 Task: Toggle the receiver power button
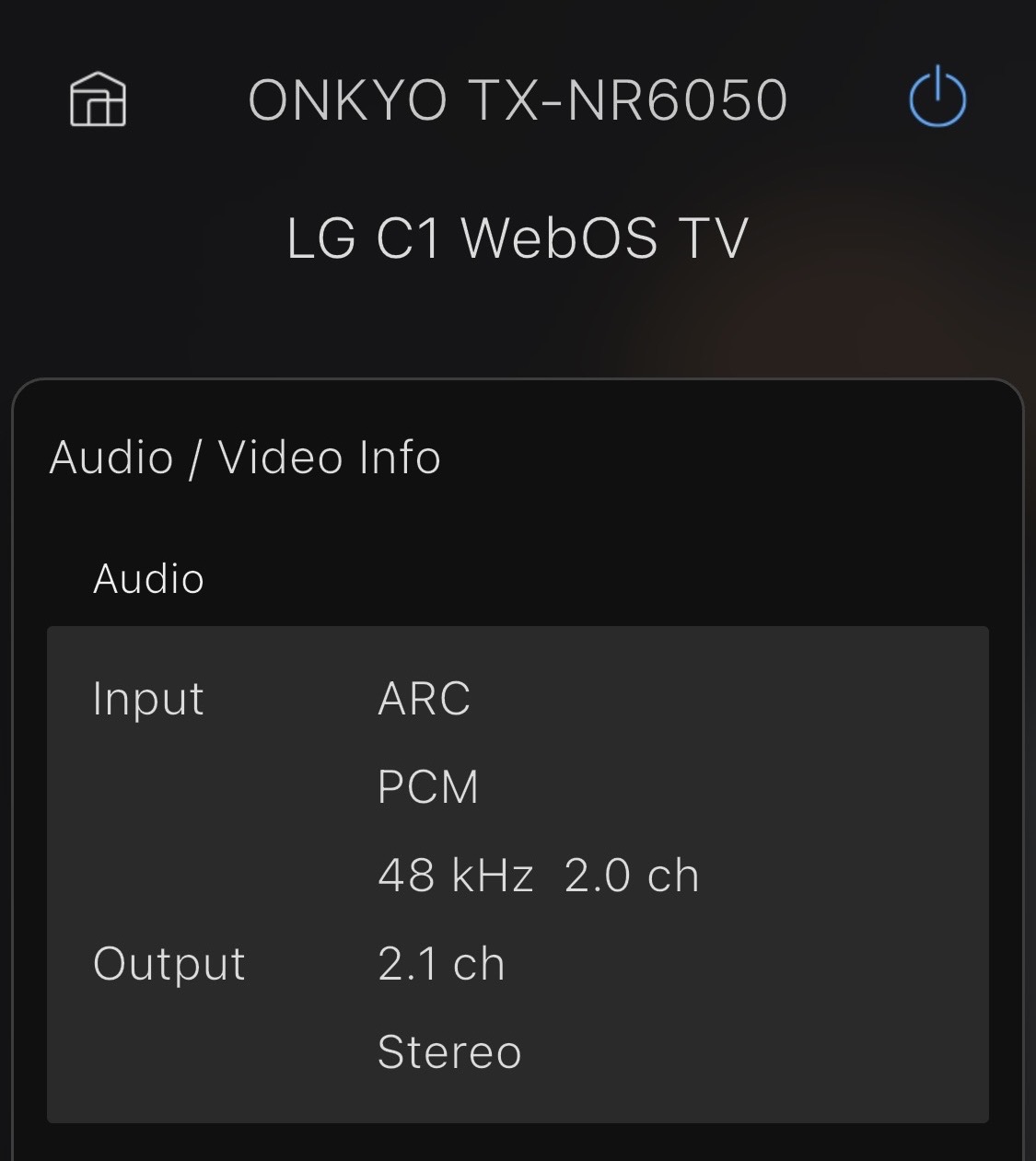937,97
